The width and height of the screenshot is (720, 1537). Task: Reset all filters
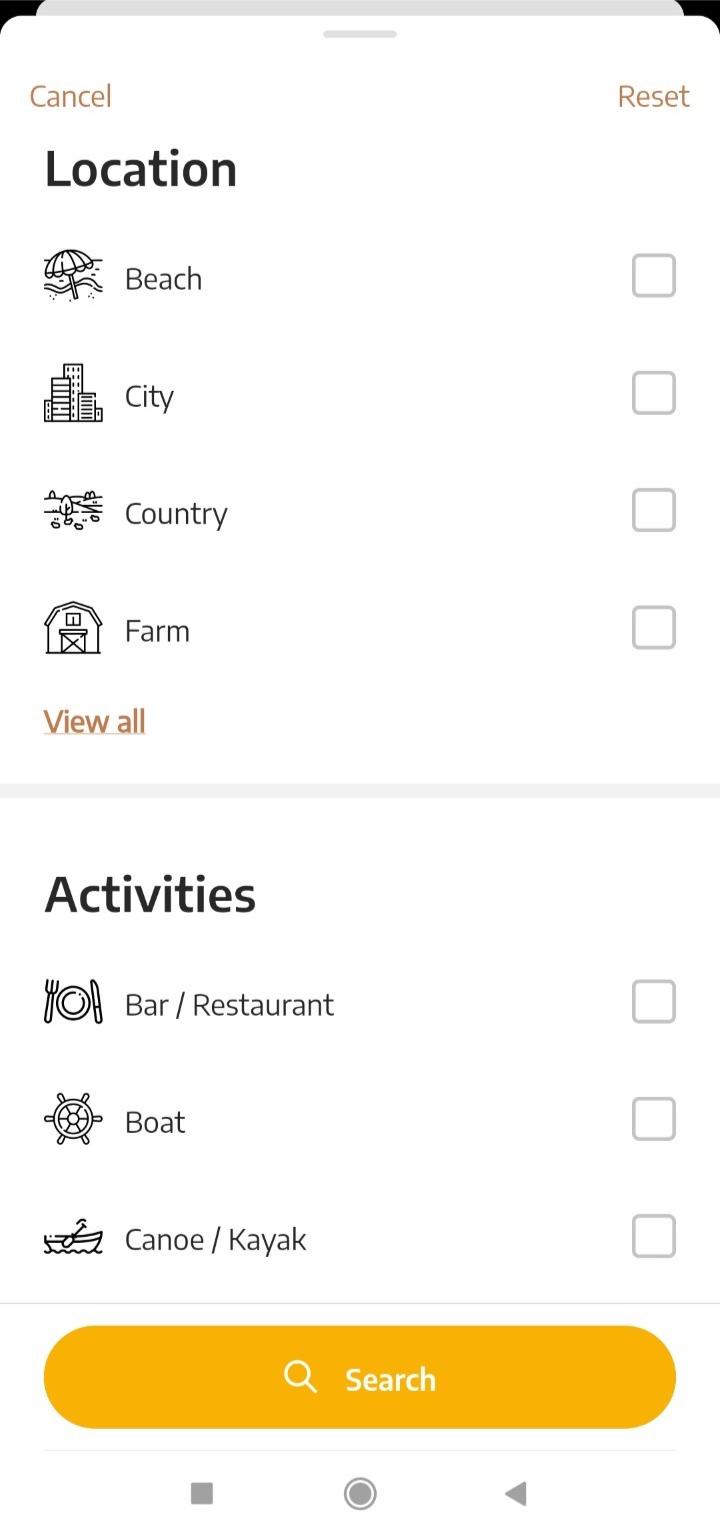tap(653, 96)
